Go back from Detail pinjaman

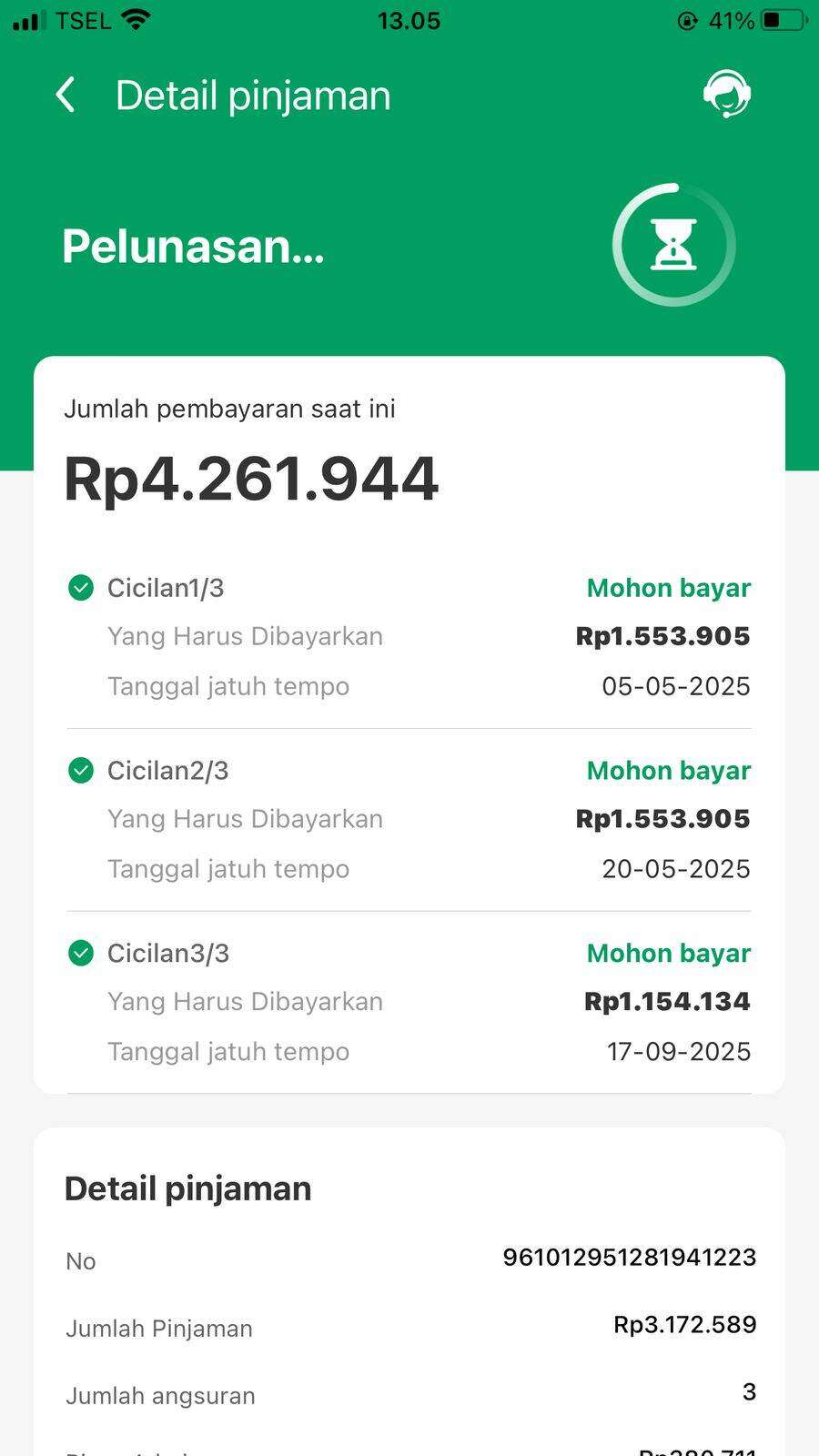click(66, 95)
